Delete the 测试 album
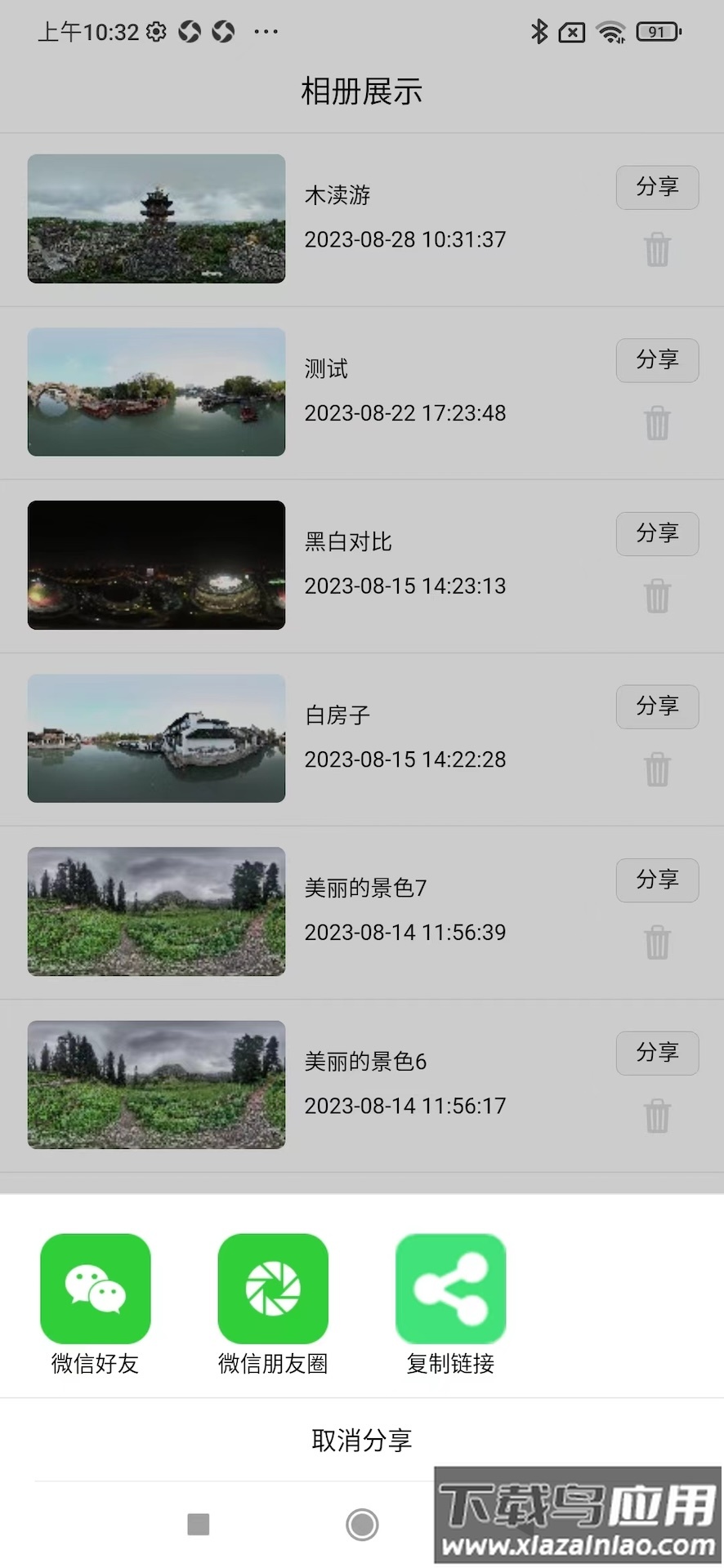Viewport: 724px width, 1568px height. (657, 423)
